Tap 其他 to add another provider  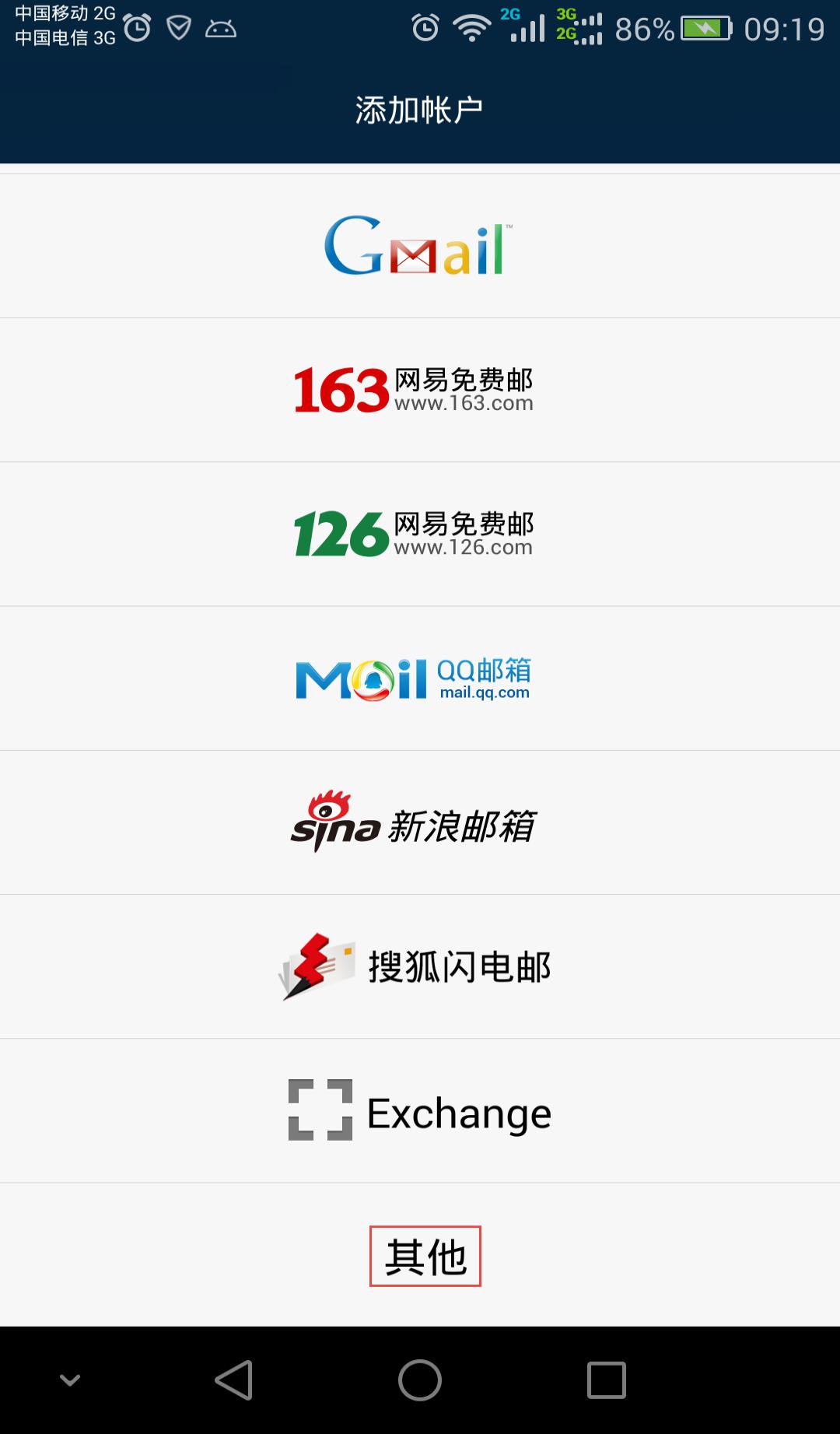coord(425,1256)
